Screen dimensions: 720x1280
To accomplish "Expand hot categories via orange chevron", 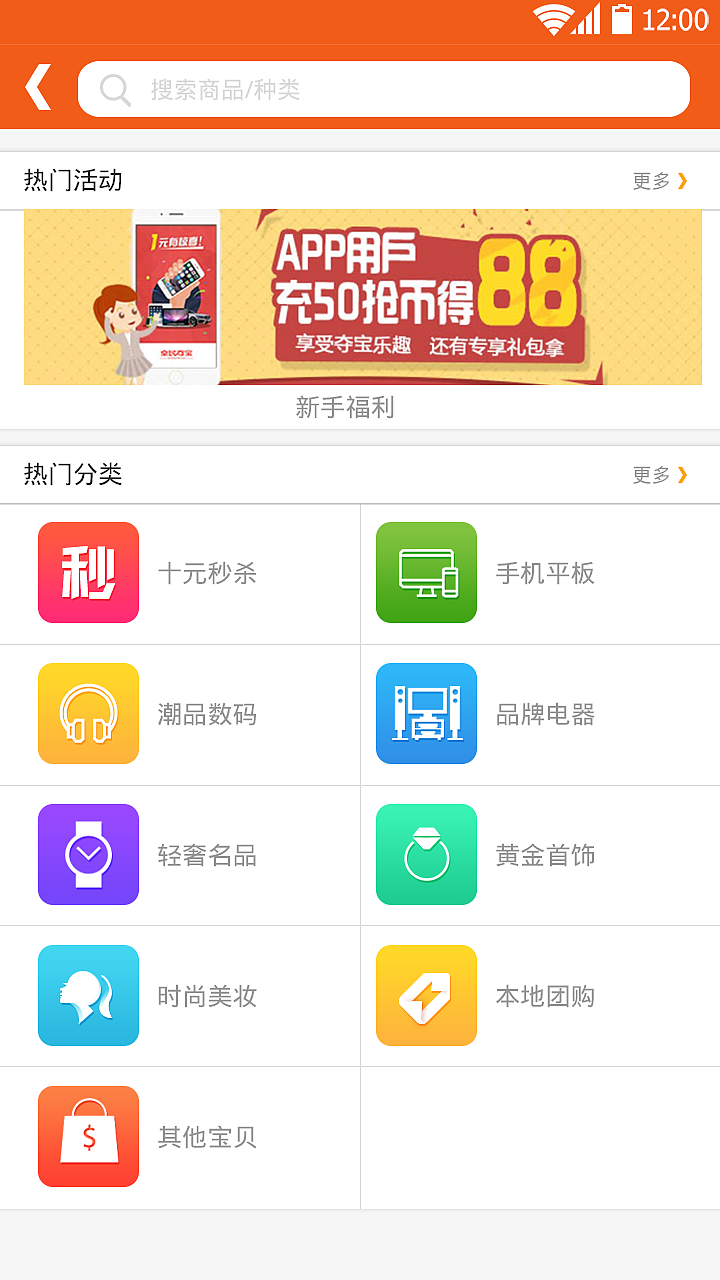I will (x=684, y=475).
